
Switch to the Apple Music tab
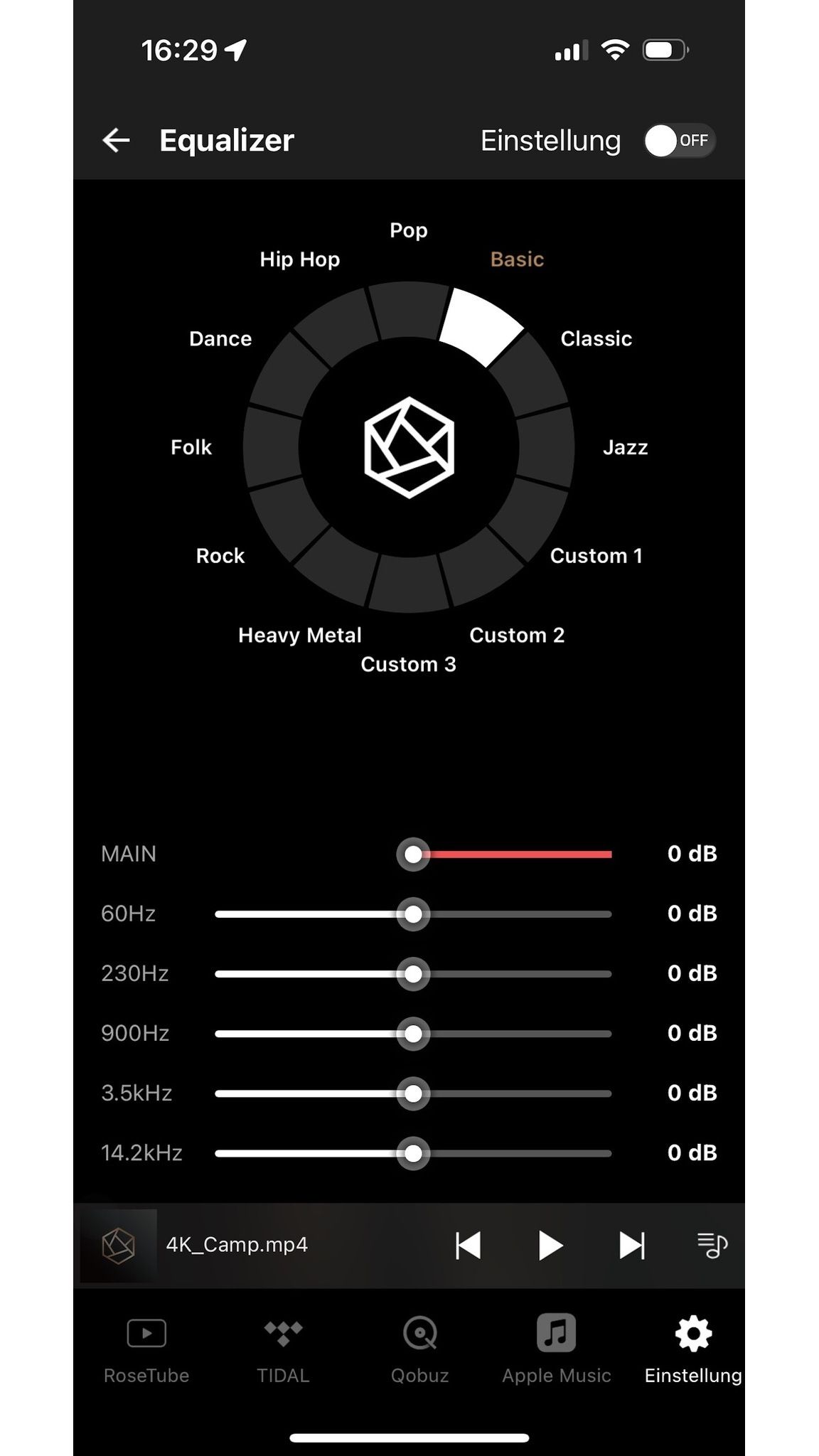pyautogui.click(x=556, y=1349)
